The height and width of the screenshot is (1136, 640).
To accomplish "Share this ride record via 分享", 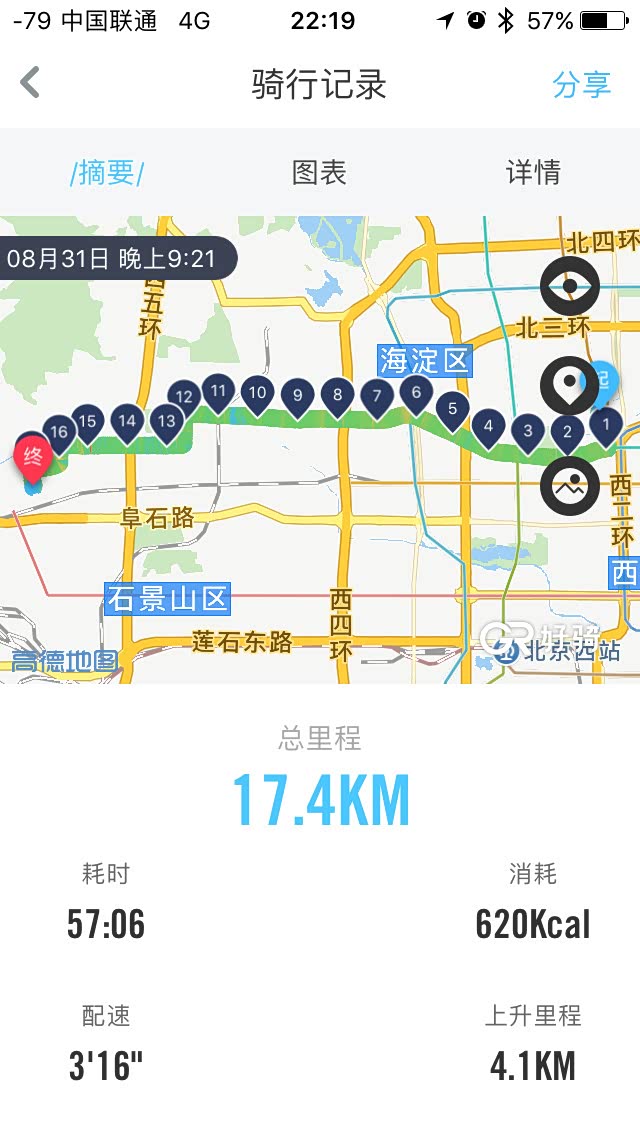I will pos(581,85).
